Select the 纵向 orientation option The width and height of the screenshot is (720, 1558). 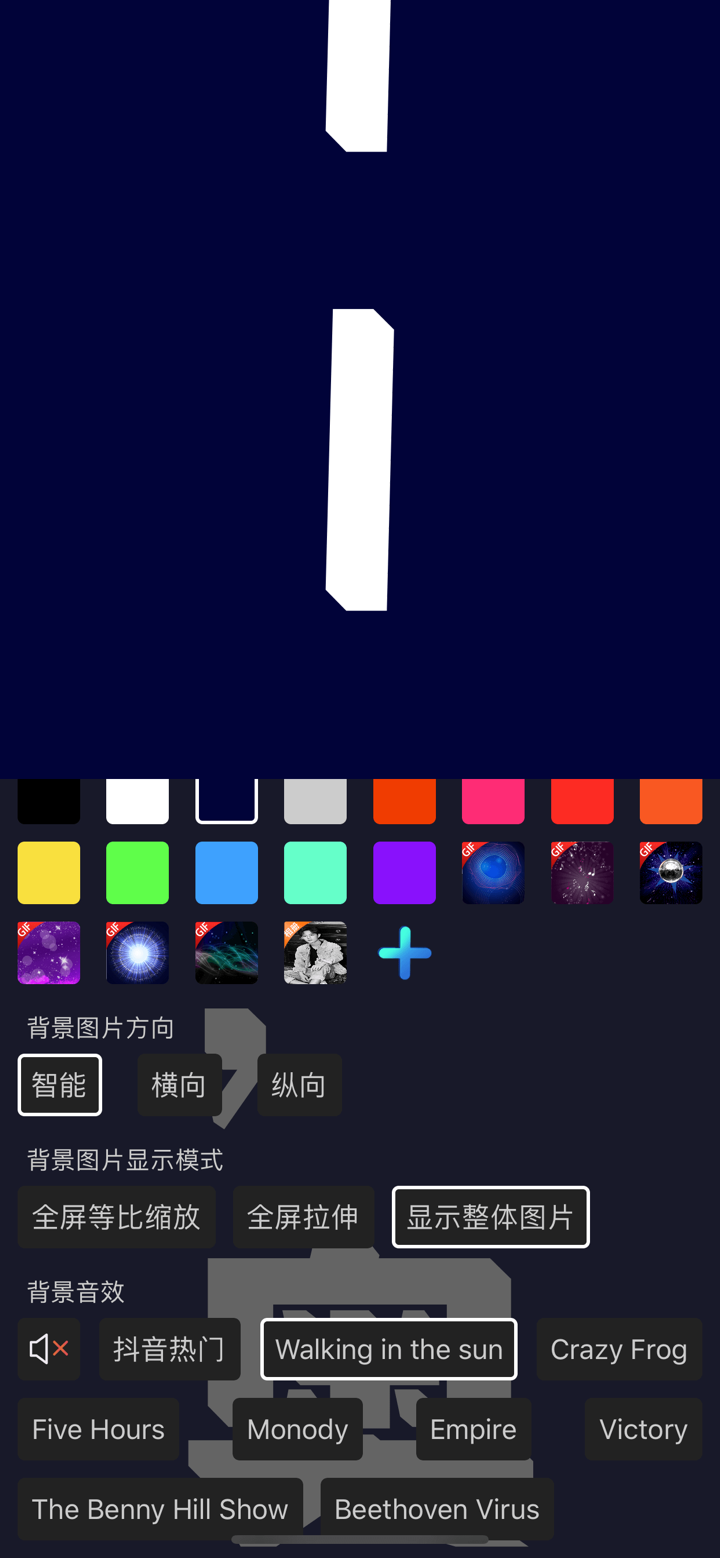299,1085
